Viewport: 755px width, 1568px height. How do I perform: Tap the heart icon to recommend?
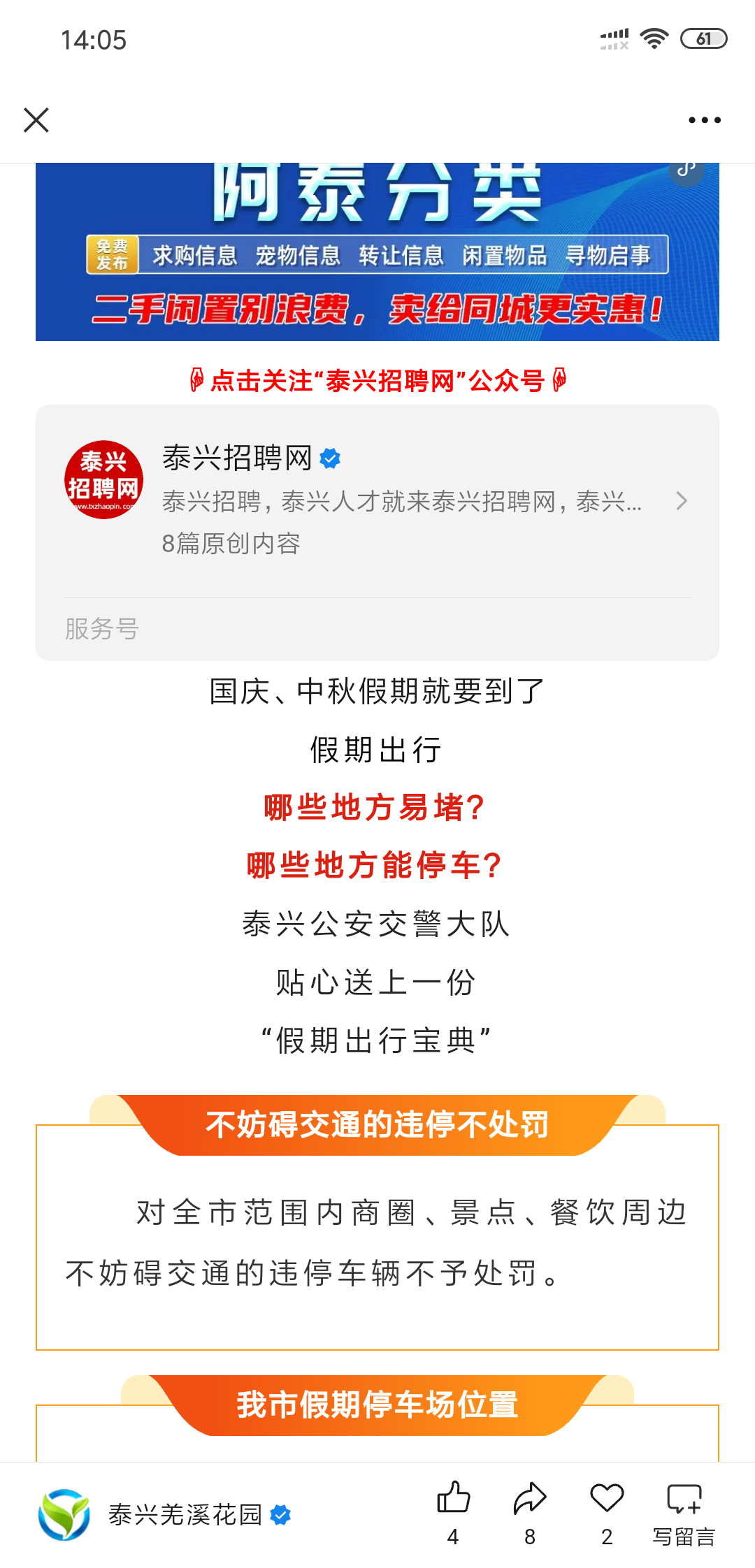coord(607,1511)
